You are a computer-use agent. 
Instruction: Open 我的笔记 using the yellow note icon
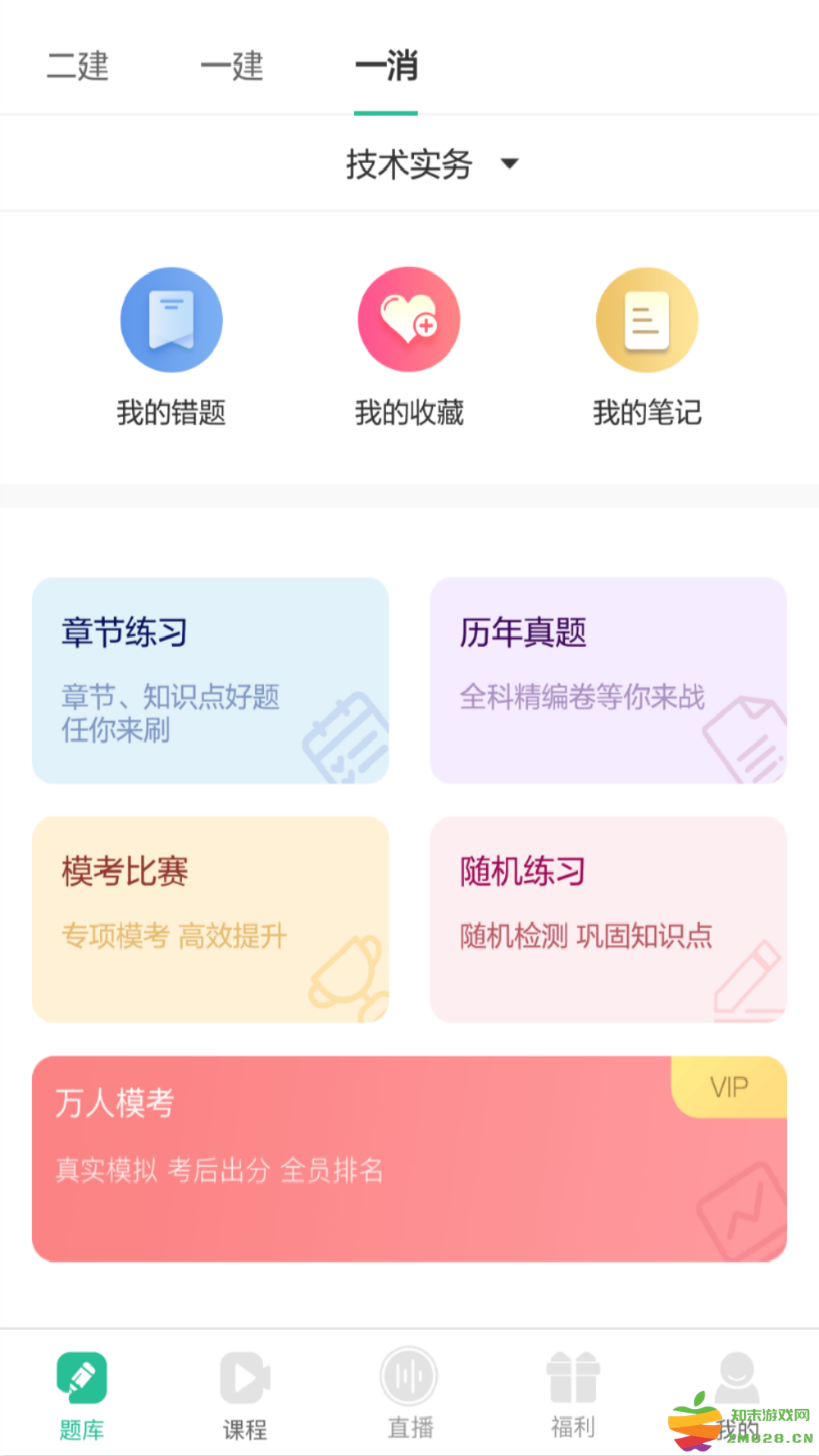click(x=646, y=319)
